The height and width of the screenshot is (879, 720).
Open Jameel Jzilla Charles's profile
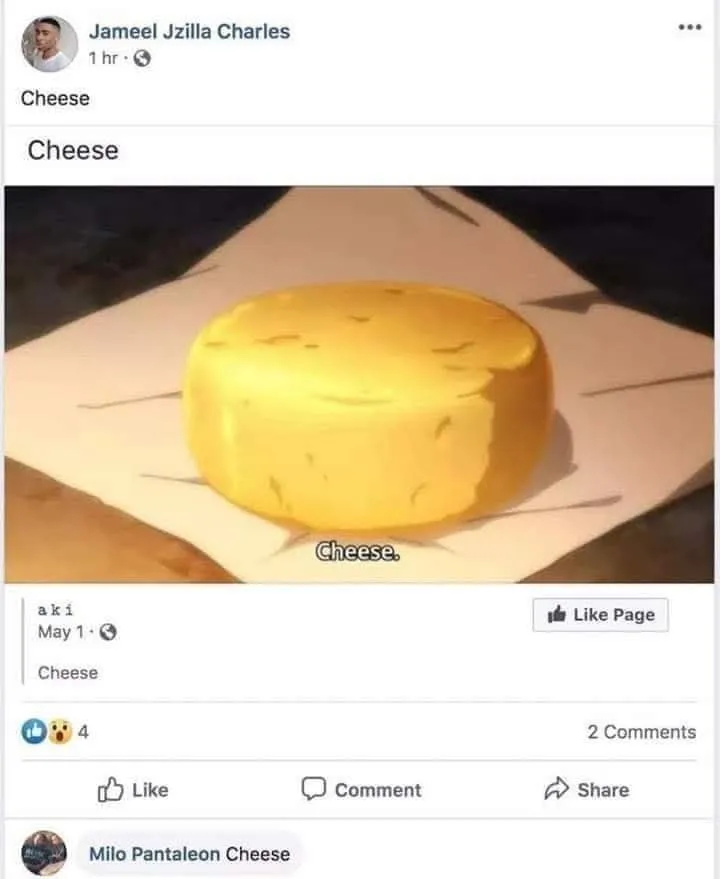click(189, 32)
